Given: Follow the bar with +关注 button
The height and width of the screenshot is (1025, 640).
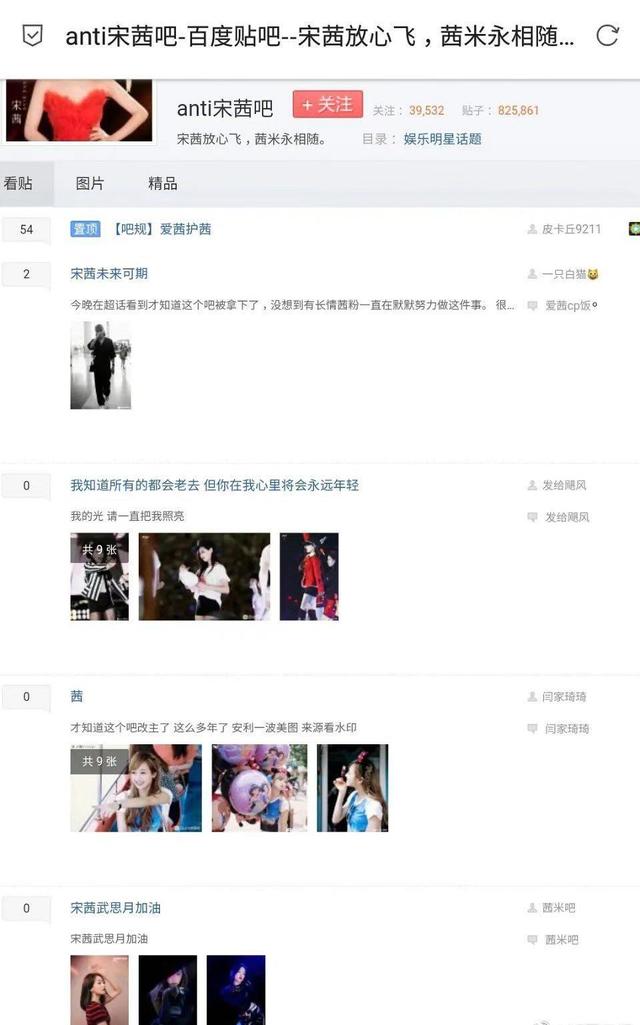Looking at the screenshot, I should (x=326, y=105).
